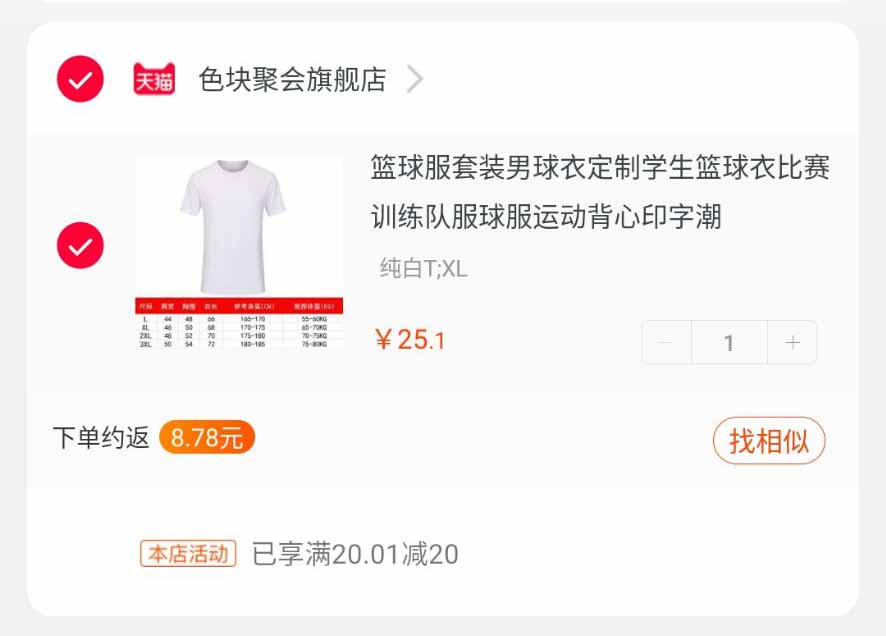Change the 纯白T;XL specification
The width and height of the screenshot is (886, 636).
423,268
